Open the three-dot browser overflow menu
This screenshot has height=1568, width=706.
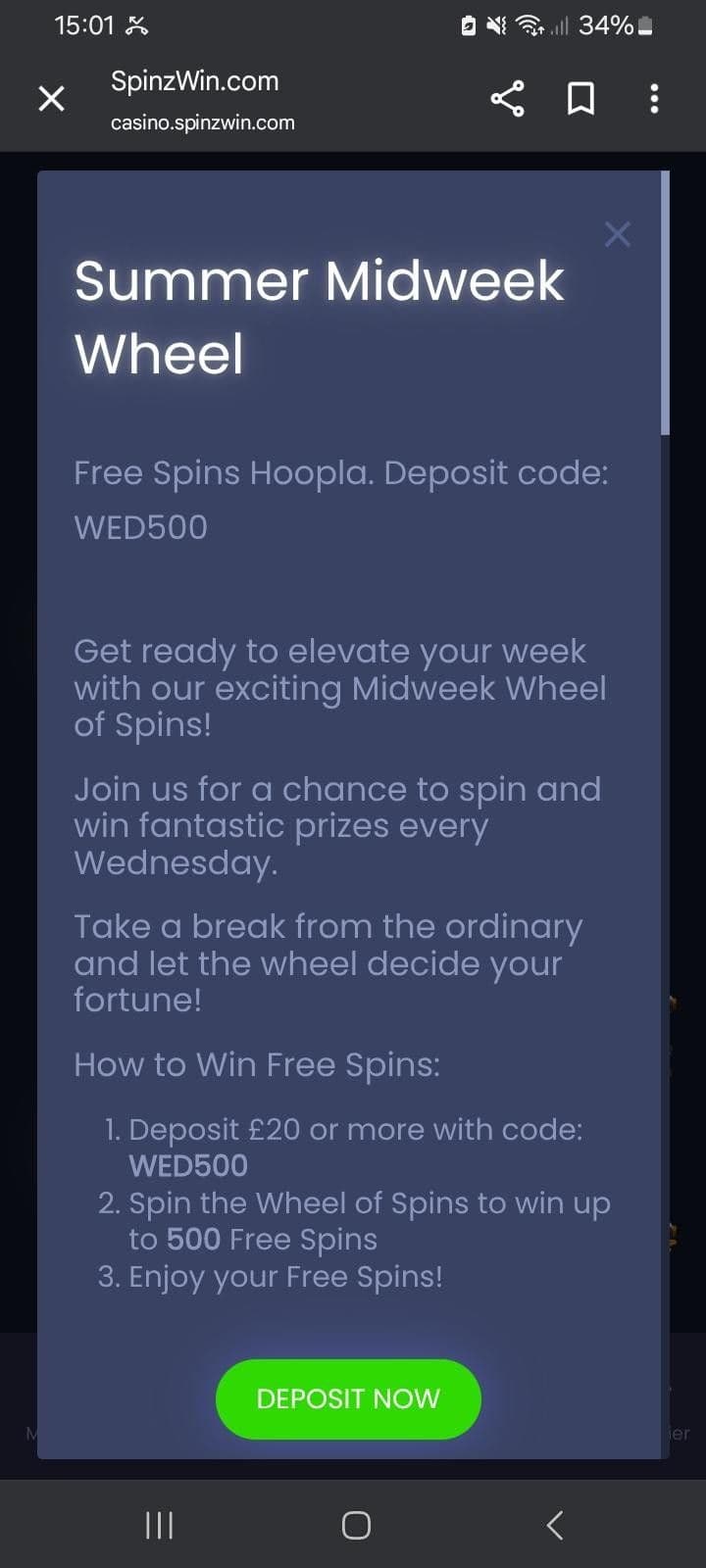coord(654,99)
